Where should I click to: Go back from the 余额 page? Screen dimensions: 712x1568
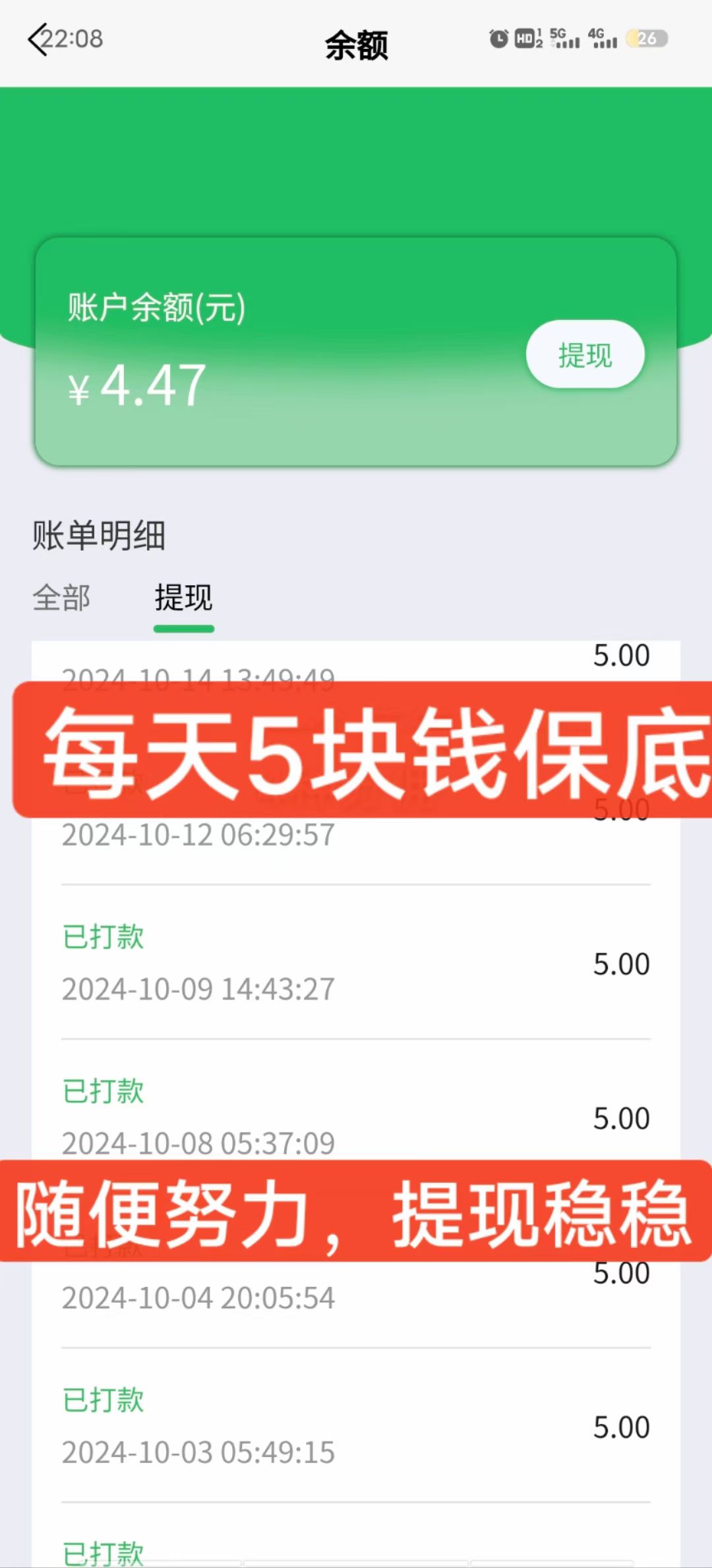(38, 40)
